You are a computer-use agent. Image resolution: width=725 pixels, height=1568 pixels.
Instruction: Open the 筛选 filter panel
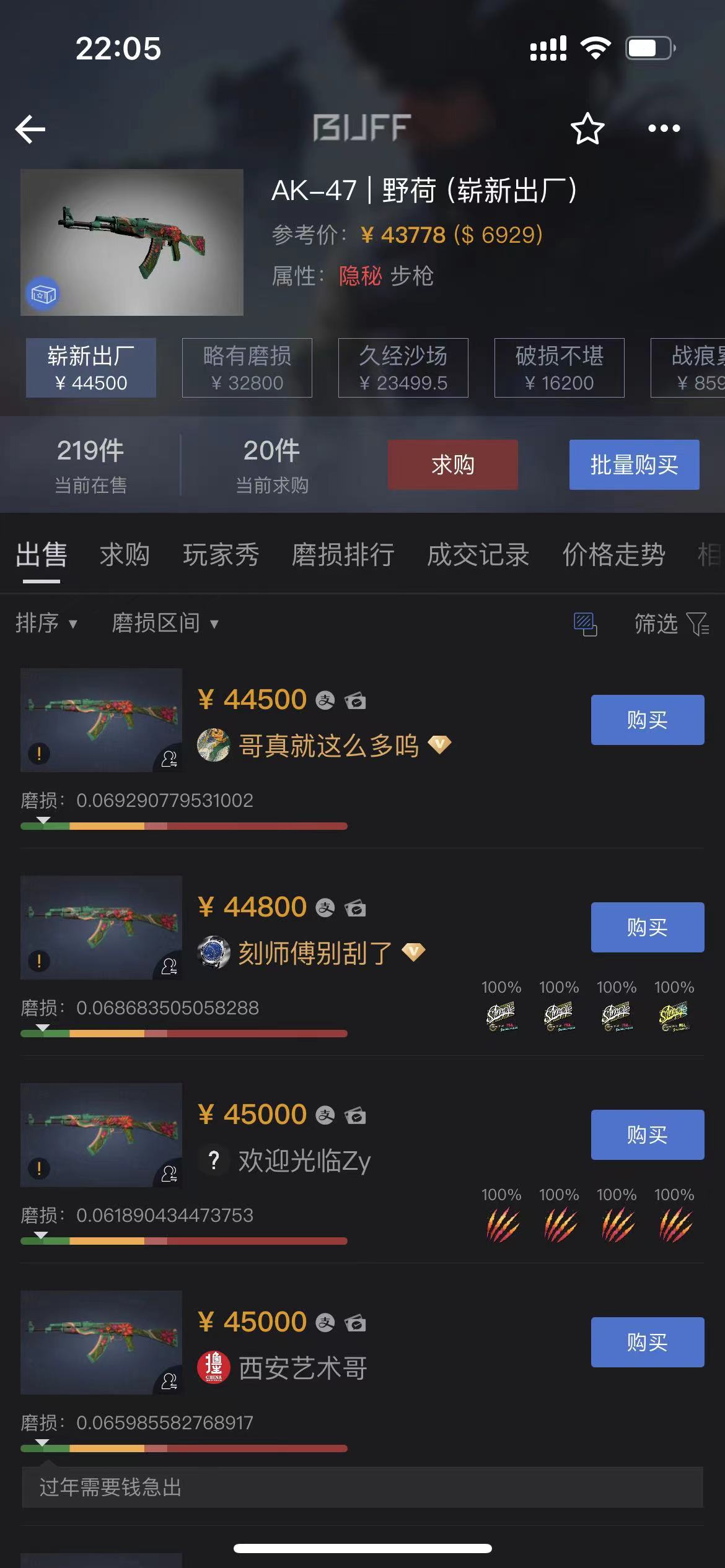(x=670, y=624)
